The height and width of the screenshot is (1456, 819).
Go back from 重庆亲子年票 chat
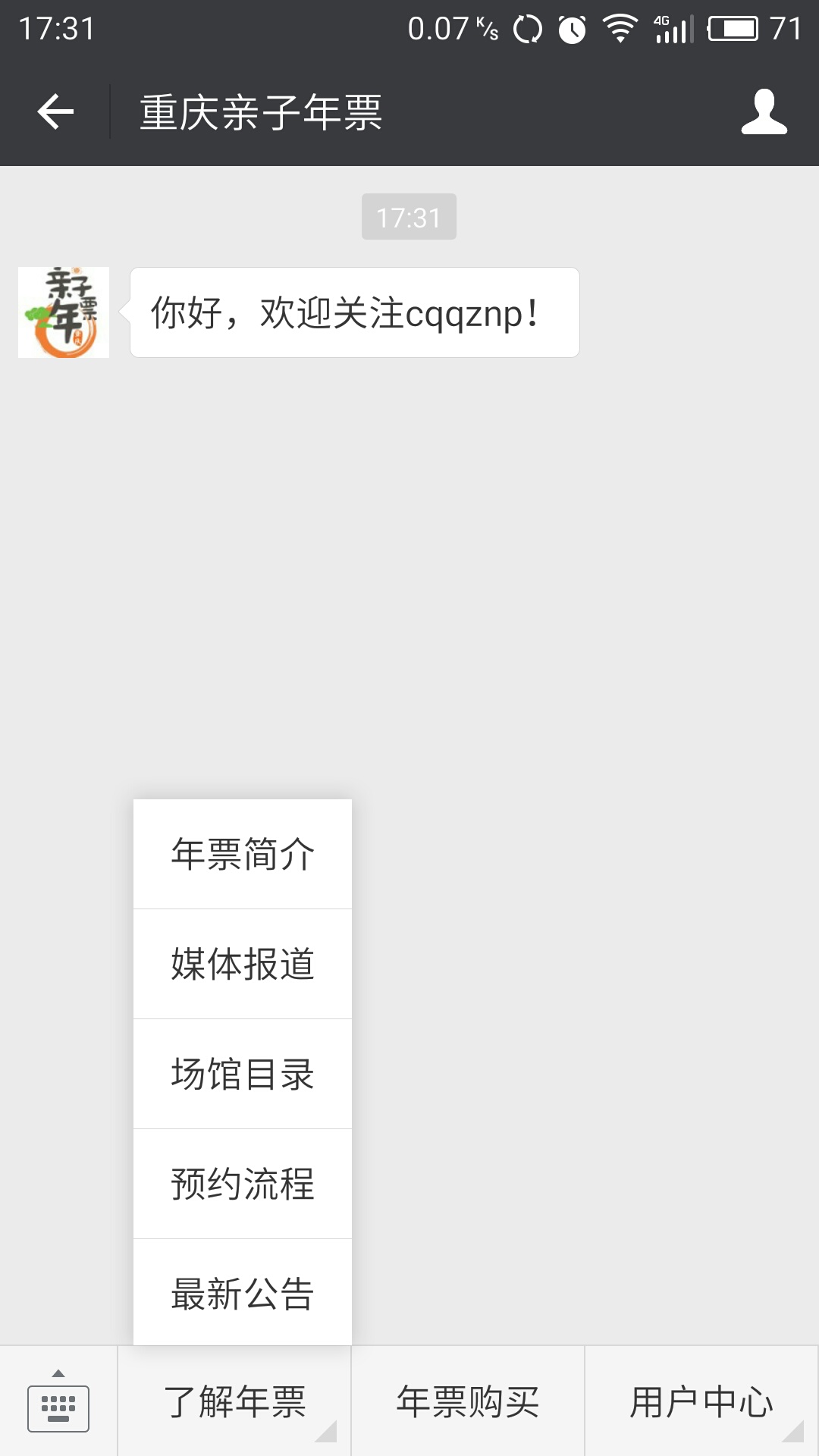[55, 112]
